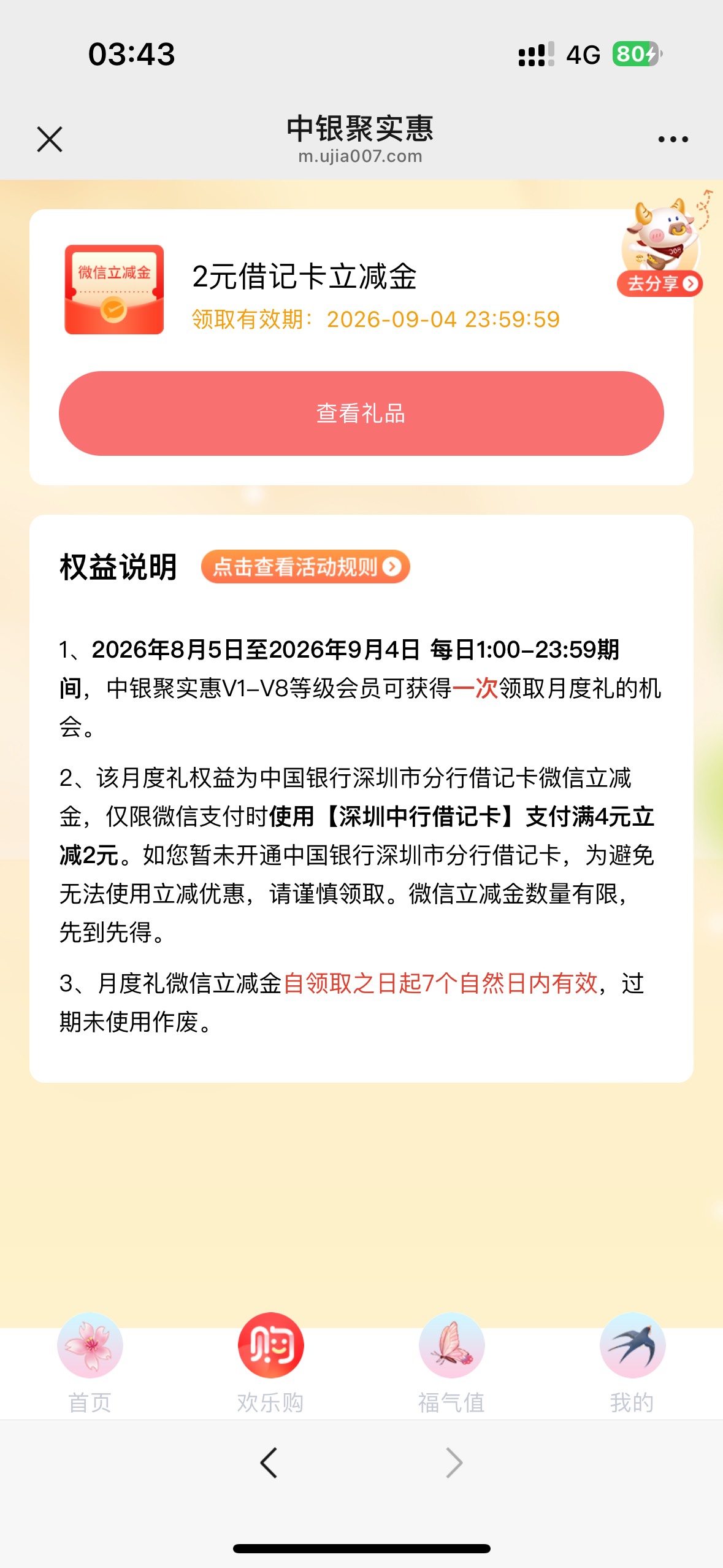Open the 福气值 tab
The width and height of the screenshot is (723, 1568).
(451, 1363)
